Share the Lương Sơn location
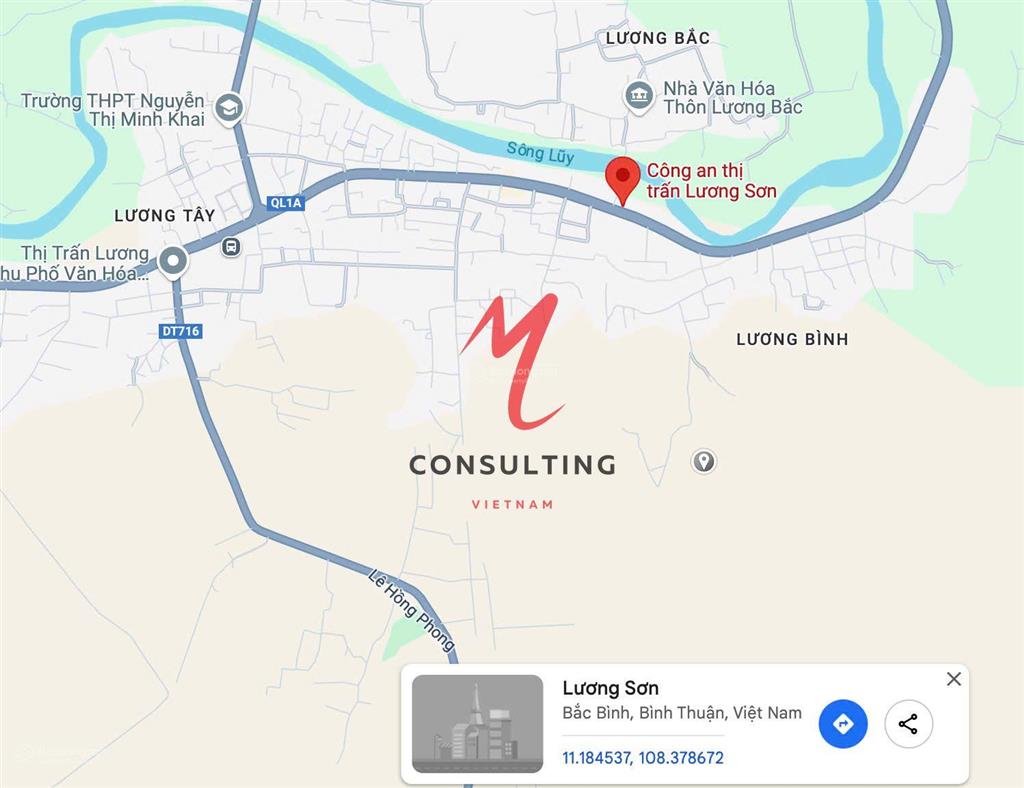Image resolution: width=1024 pixels, height=788 pixels. 908,724
